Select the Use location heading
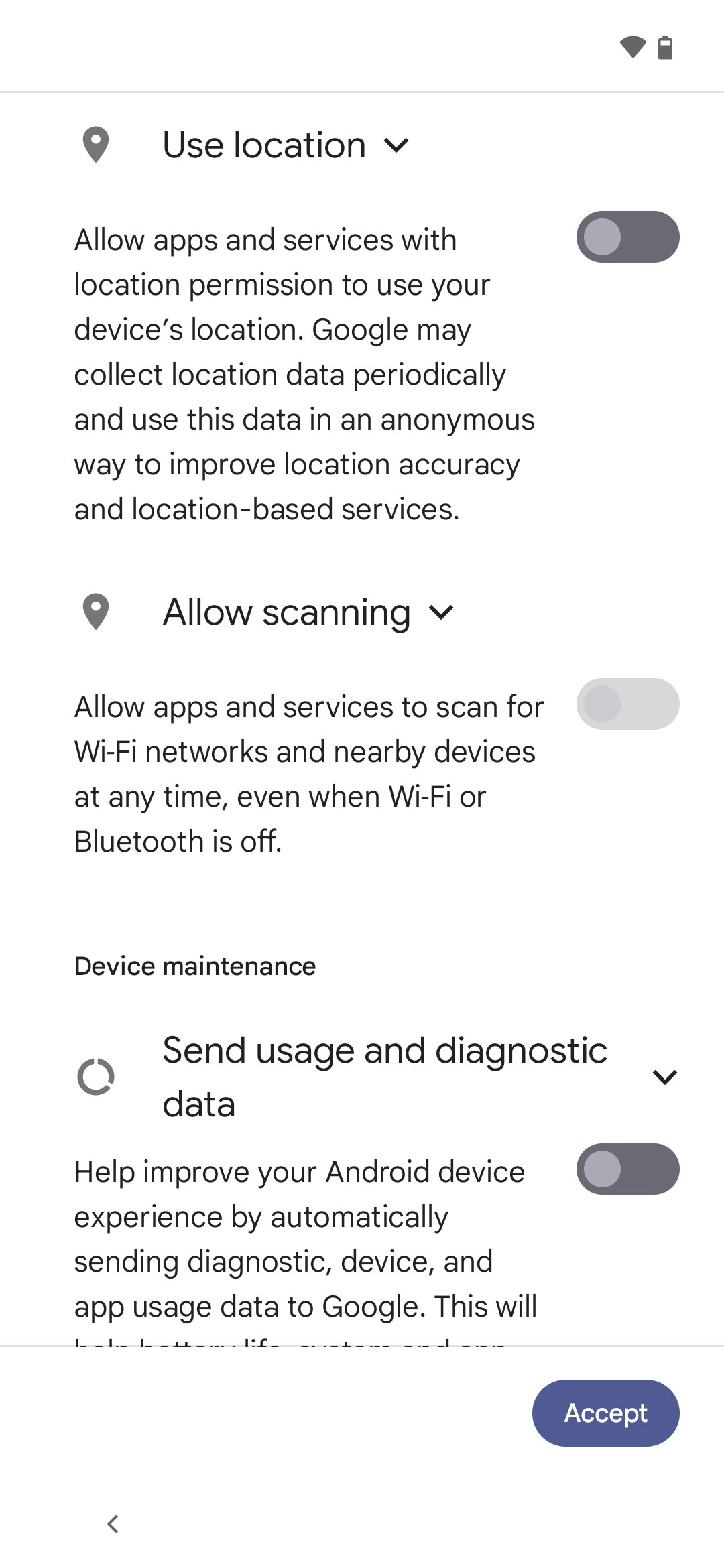Screen dimensions: 724x1568 (264, 145)
